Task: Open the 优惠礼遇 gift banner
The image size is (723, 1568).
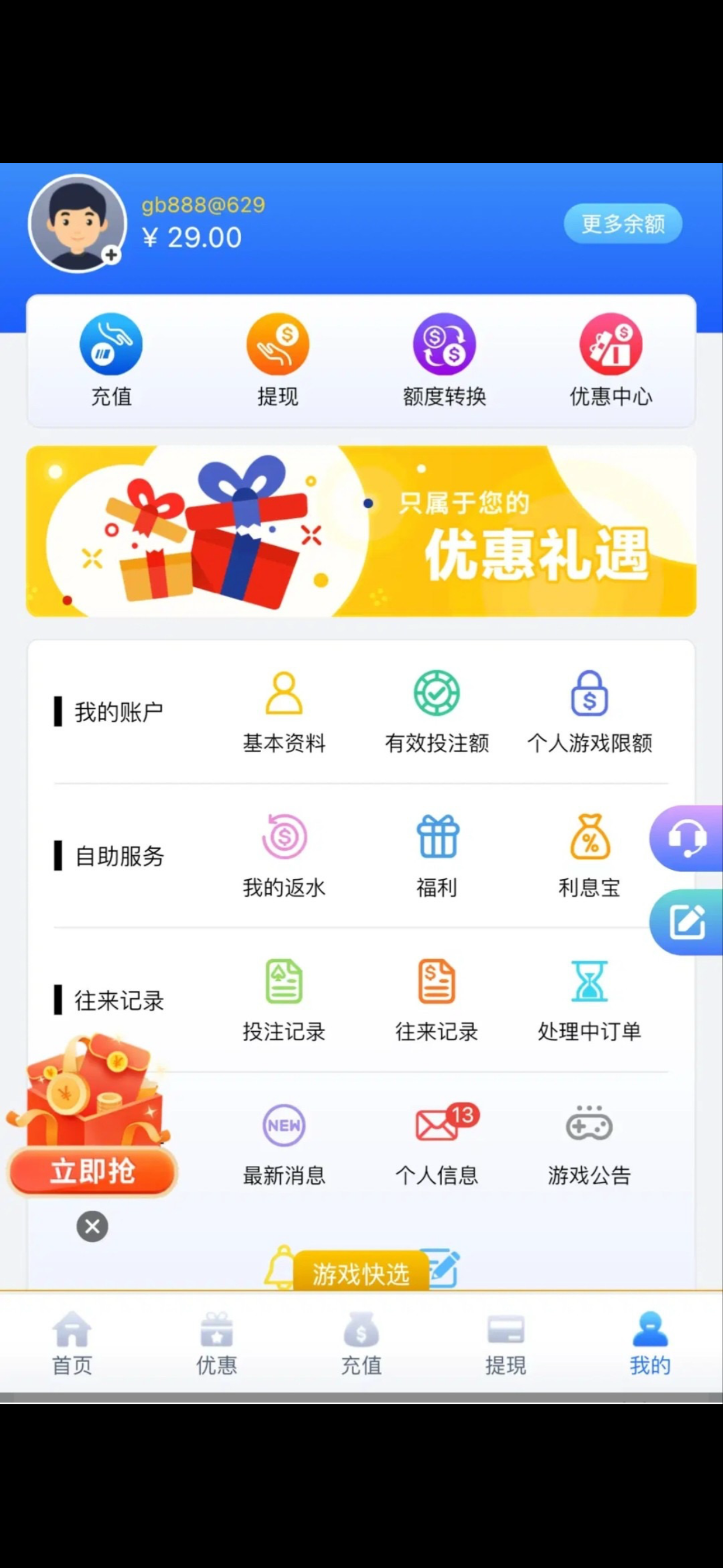Action: tap(361, 531)
